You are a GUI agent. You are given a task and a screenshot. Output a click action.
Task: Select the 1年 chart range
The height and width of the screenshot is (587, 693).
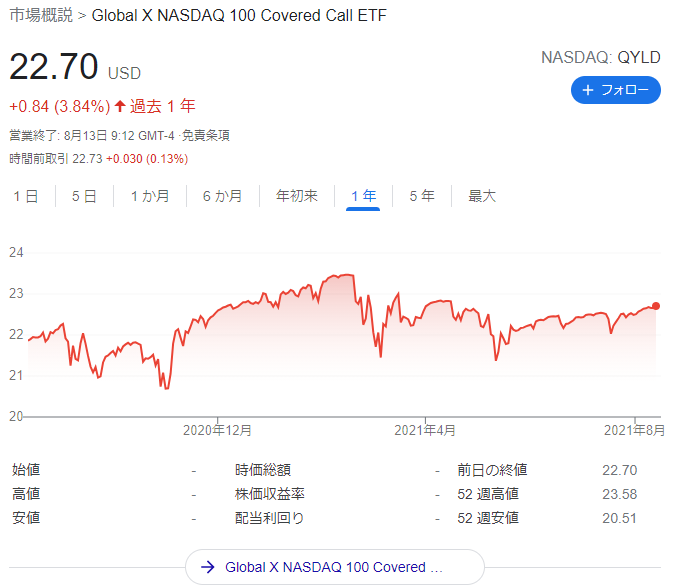click(363, 196)
